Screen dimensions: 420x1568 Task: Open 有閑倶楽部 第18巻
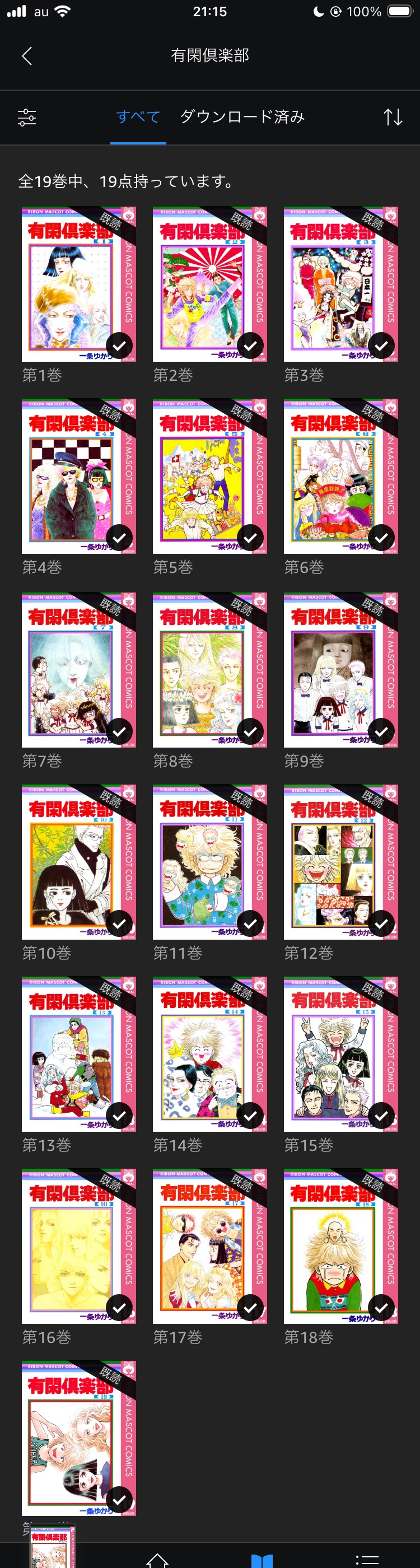coord(340,1246)
